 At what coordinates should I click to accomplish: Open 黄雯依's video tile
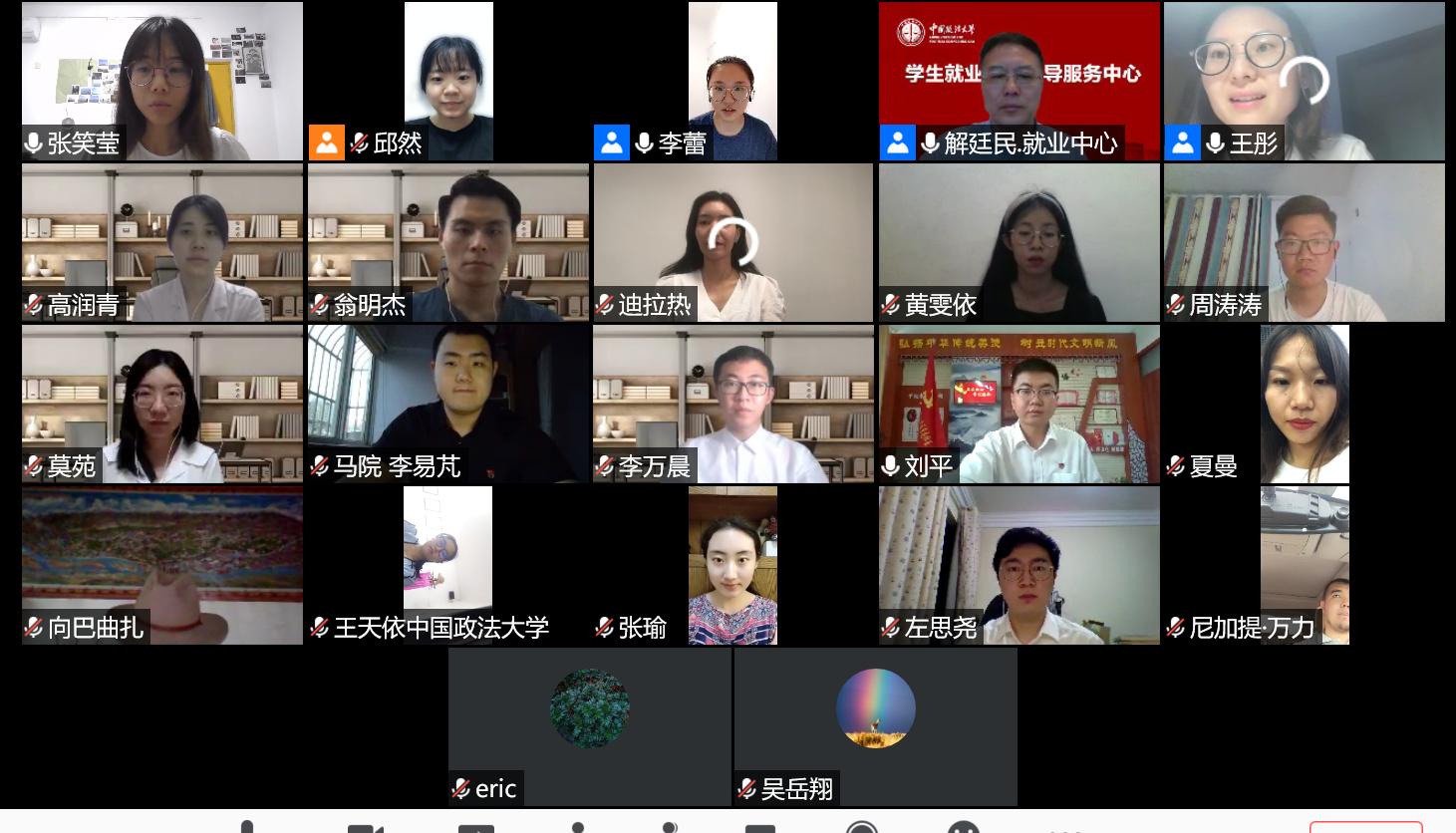(1019, 242)
